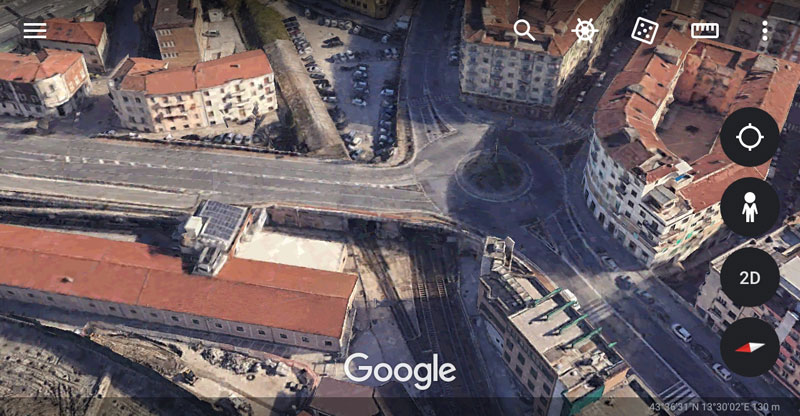The width and height of the screenshot is (800, 416).
Task: Launch Voyager ship wheel icon
Action: tap(584, 30)
